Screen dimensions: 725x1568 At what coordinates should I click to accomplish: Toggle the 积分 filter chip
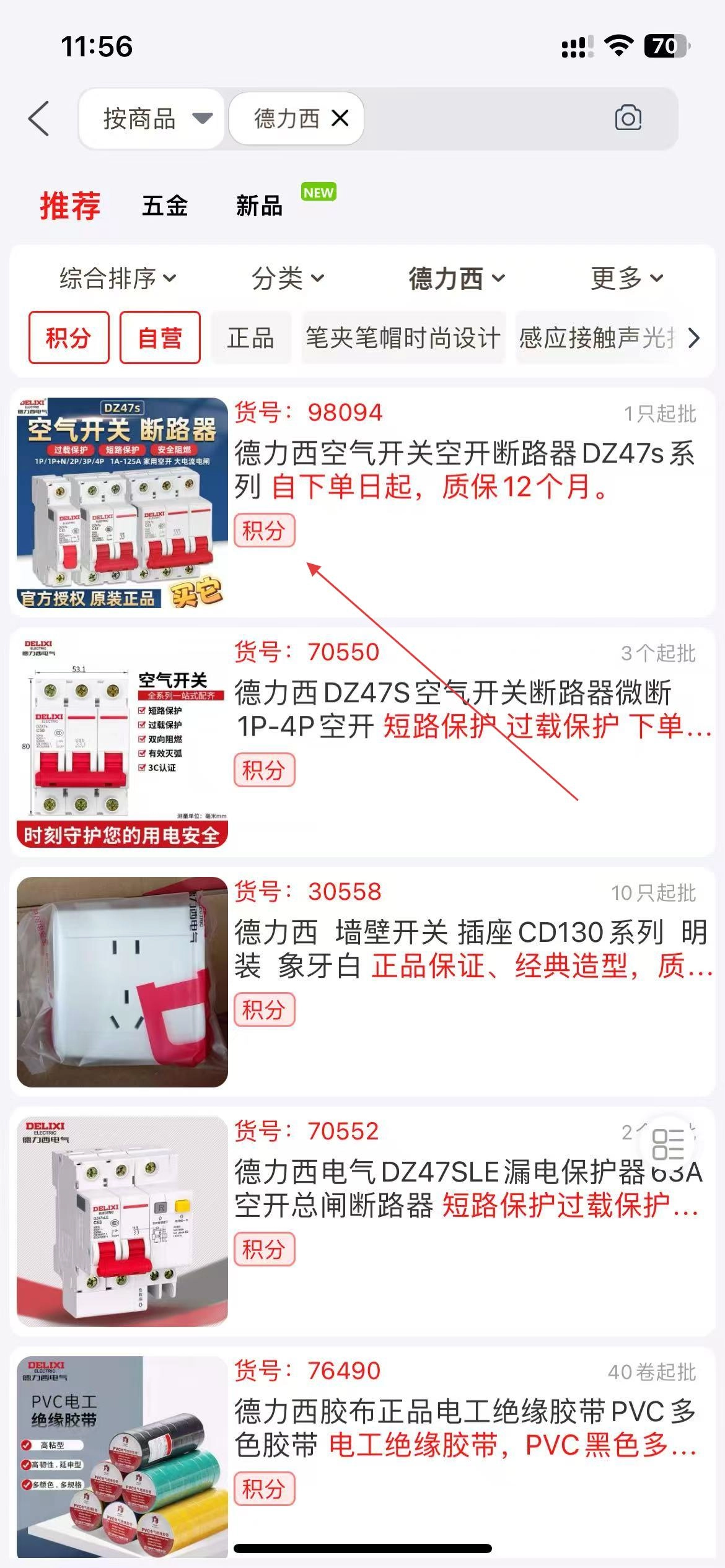69,338
